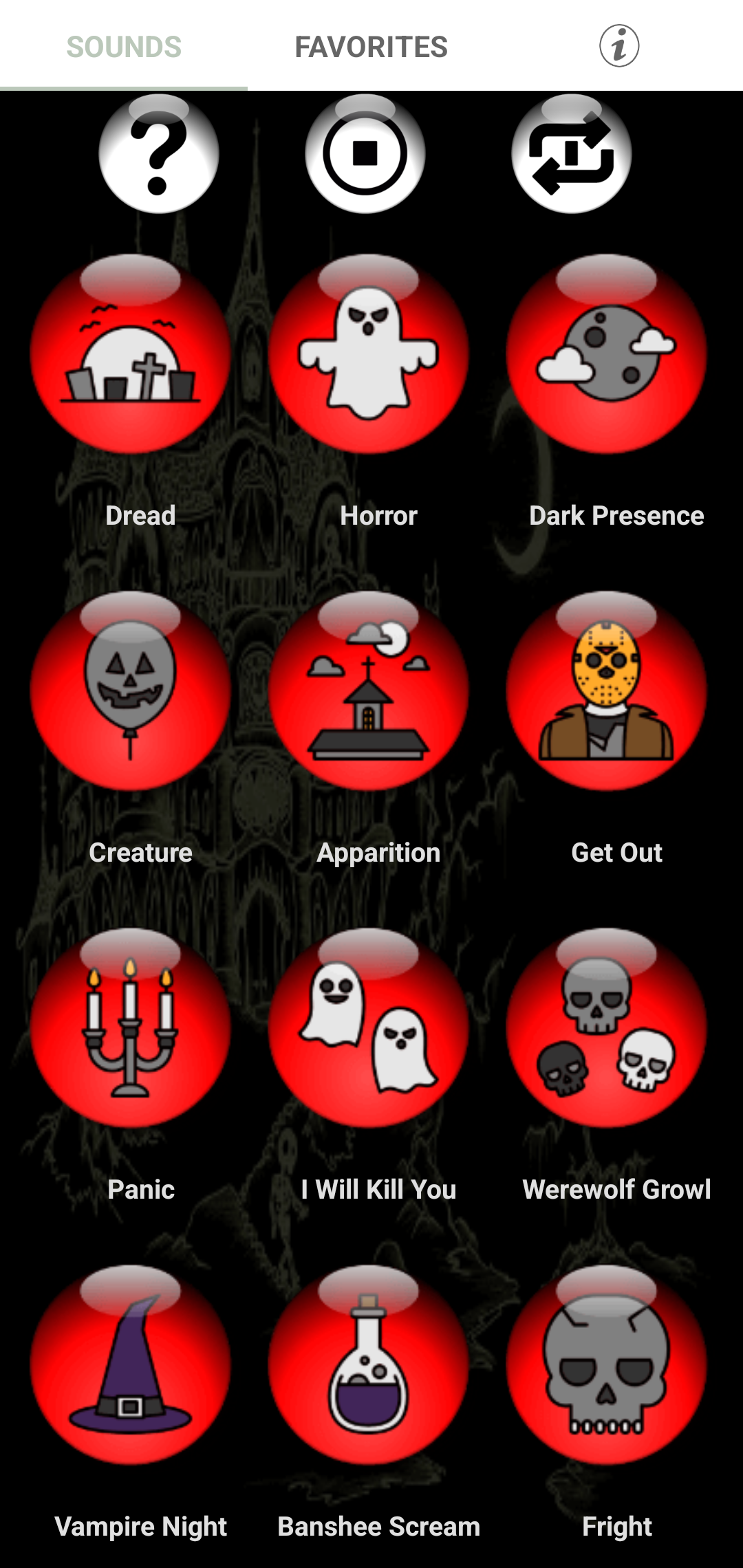Play the Get Out sound

click(x=607, y=691)
